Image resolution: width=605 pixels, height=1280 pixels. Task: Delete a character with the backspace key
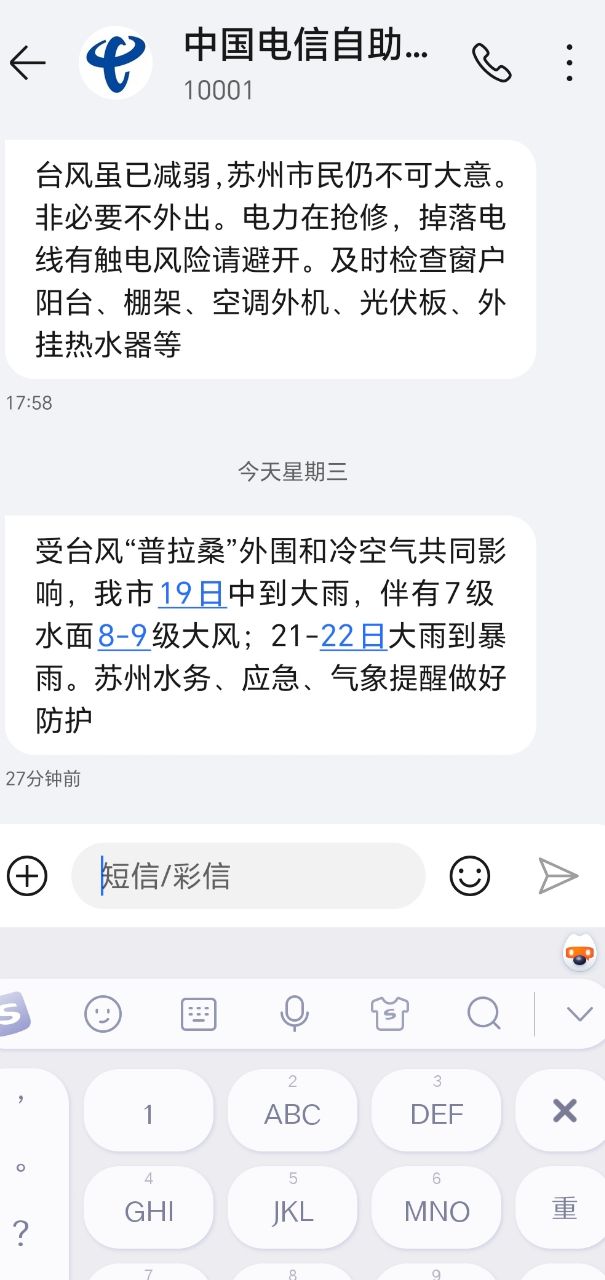click(564, 1110)
